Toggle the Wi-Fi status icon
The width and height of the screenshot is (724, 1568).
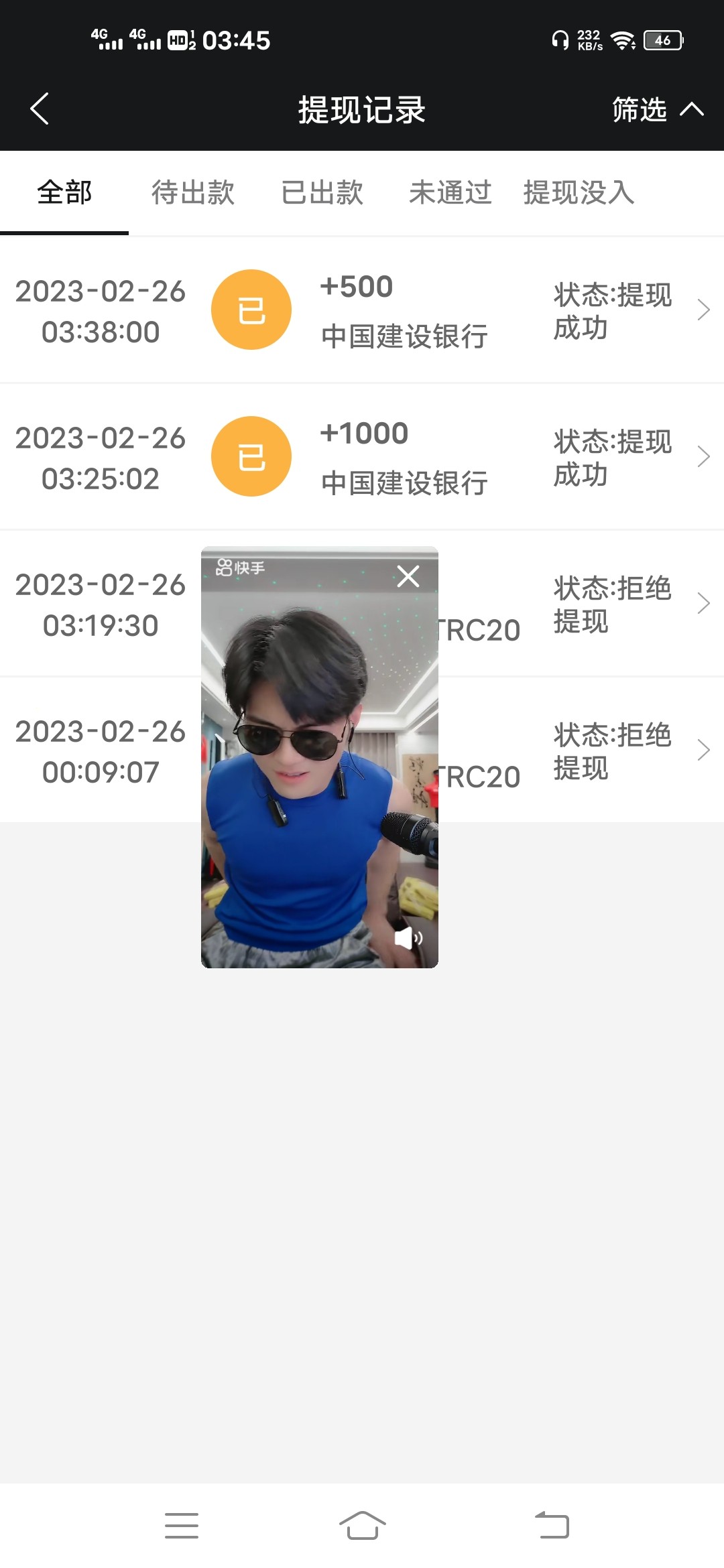tap(624, 40)
